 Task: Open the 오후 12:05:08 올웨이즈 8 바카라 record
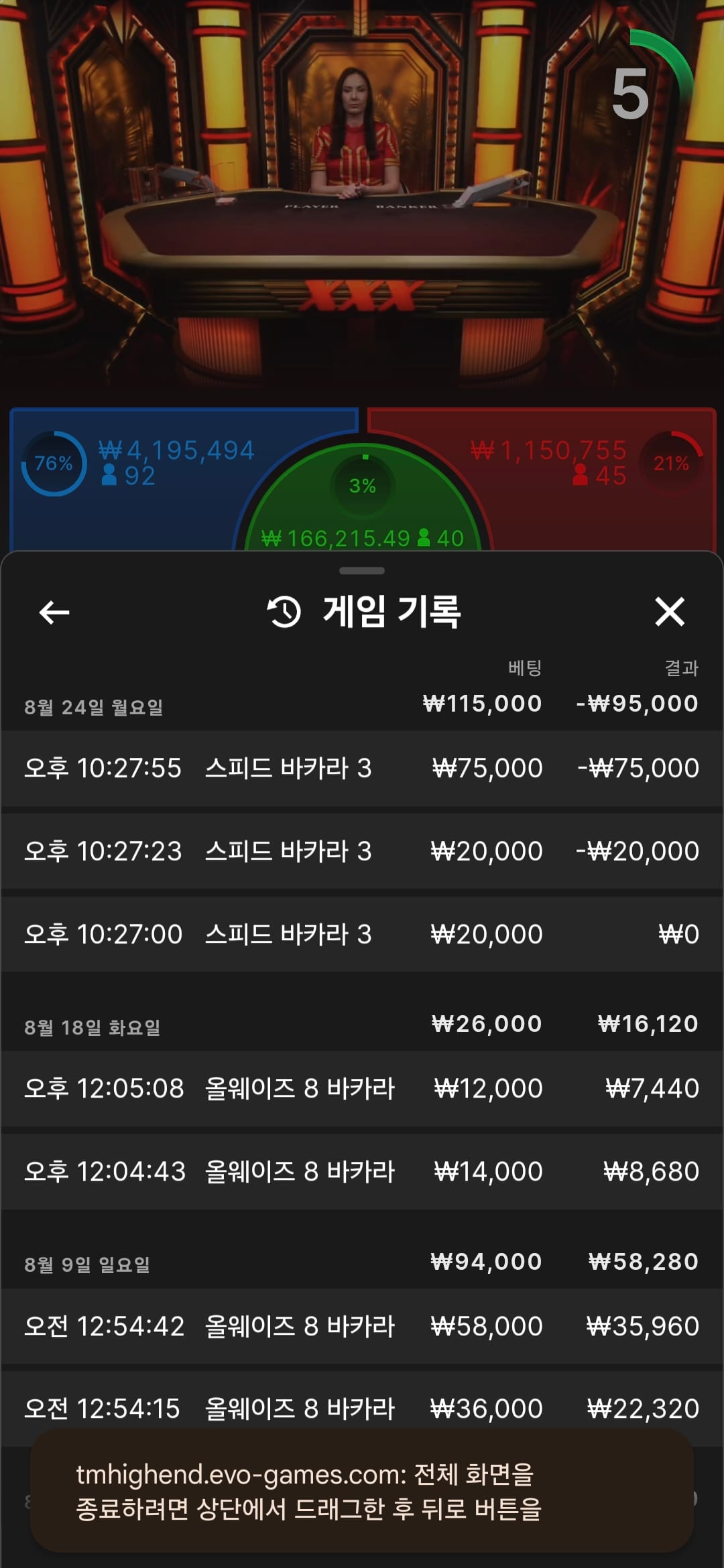[x=362, y=1088]
